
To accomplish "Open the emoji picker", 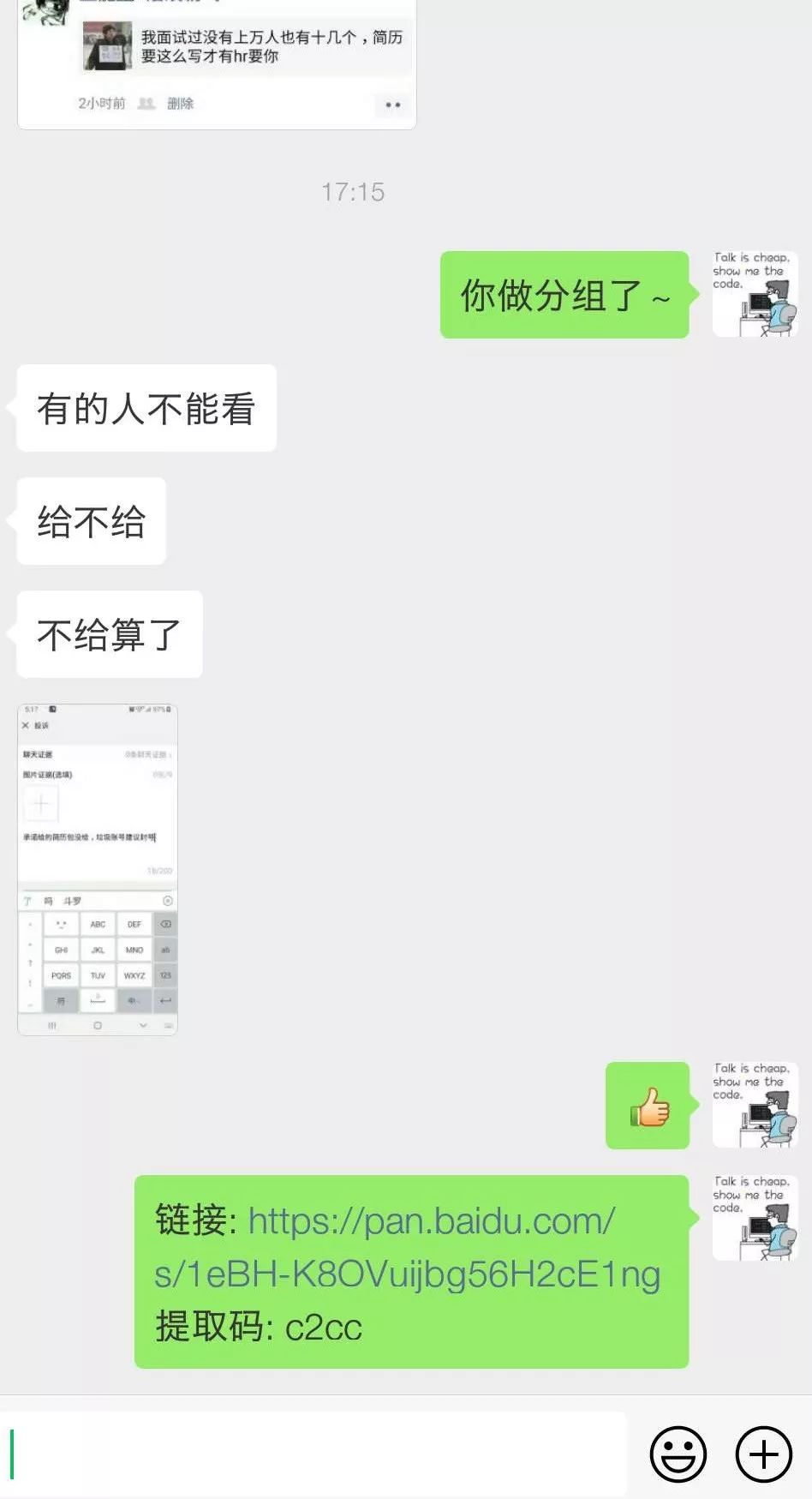I will [x=678, y=1454].
